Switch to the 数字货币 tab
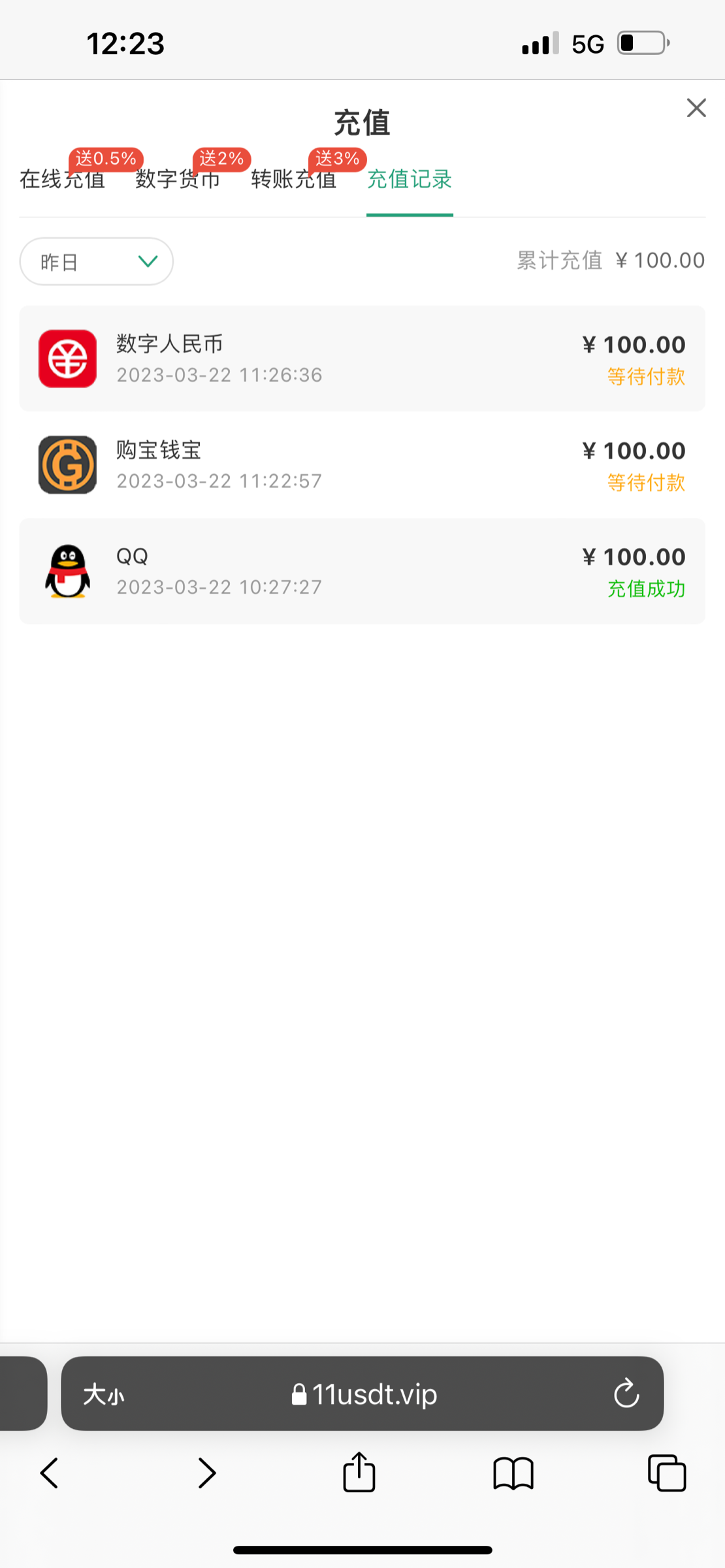Screen dimensions: 725x1568 [x=178, y=179]
